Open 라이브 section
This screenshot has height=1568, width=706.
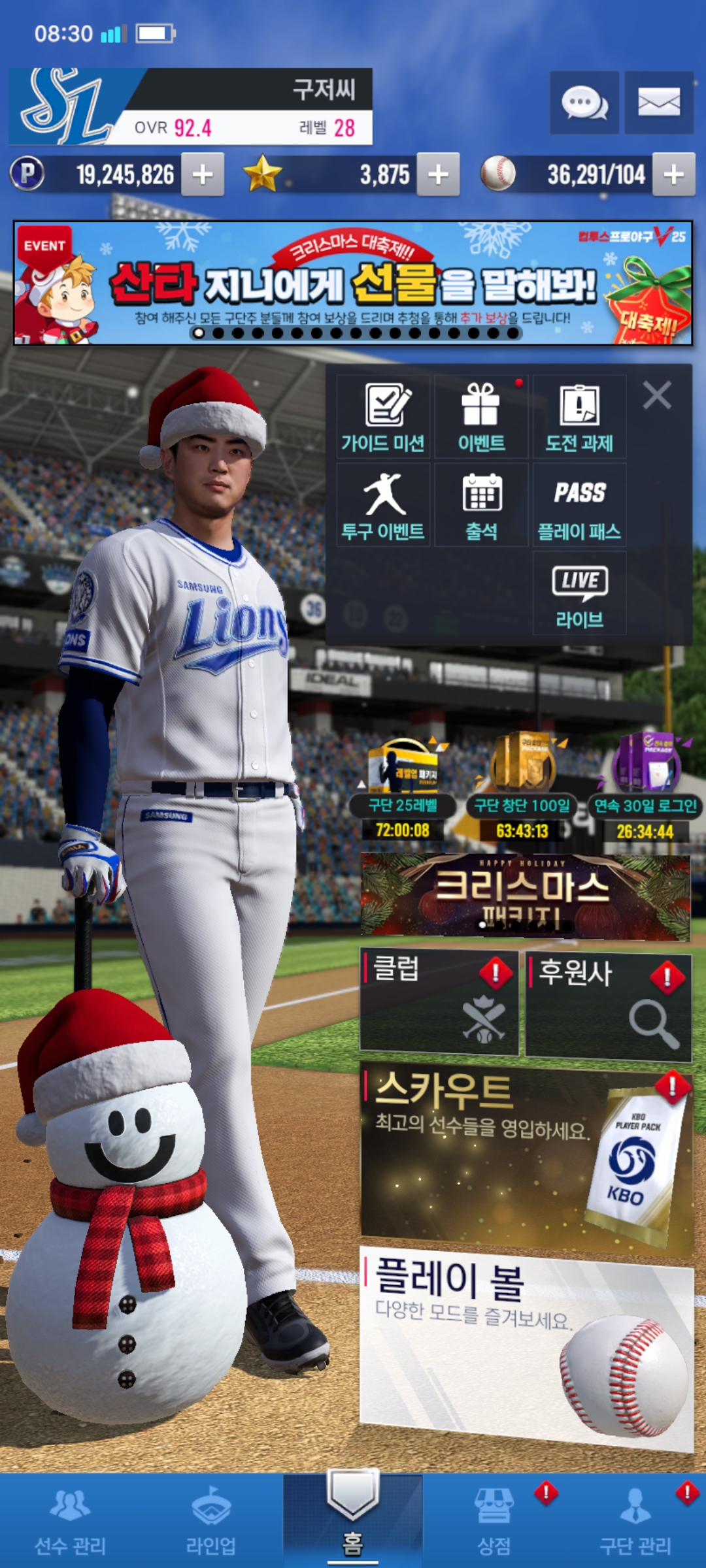579,593
